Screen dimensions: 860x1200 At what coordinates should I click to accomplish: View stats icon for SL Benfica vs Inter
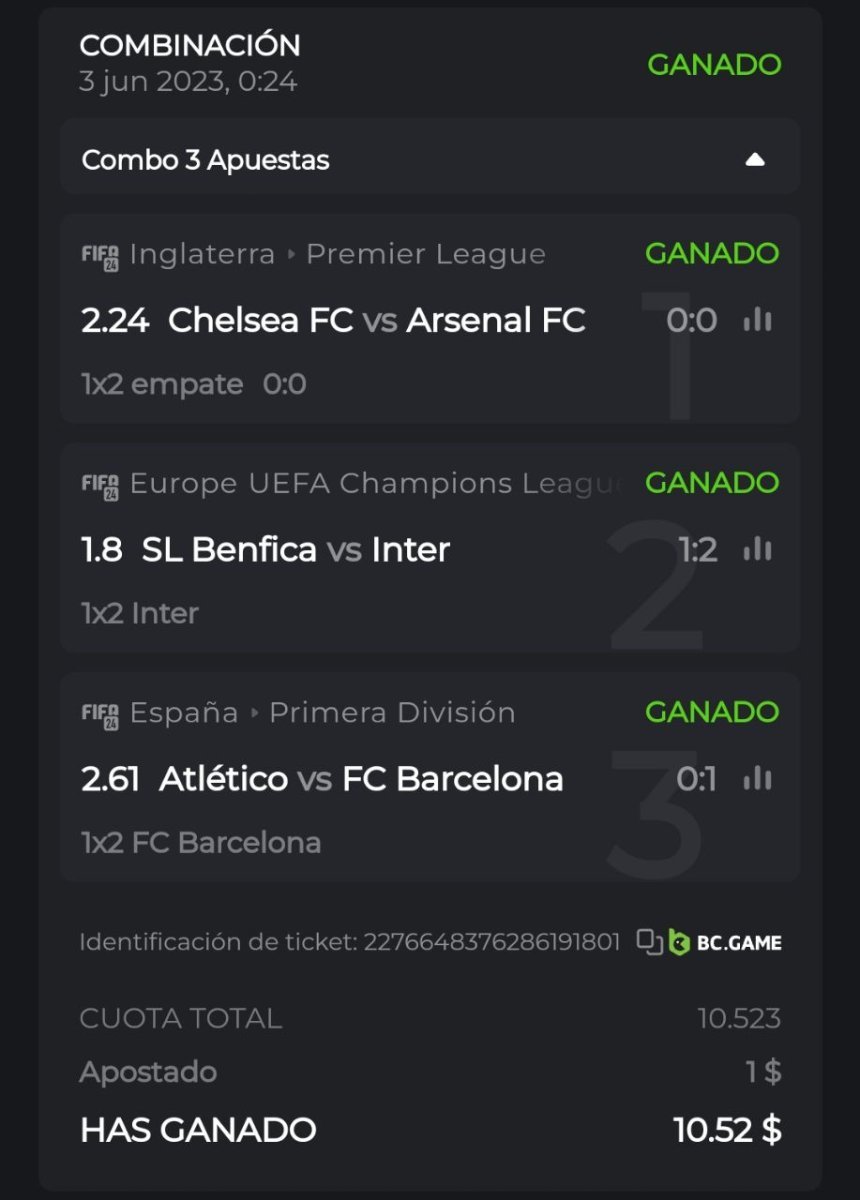(x=758, y=549)
